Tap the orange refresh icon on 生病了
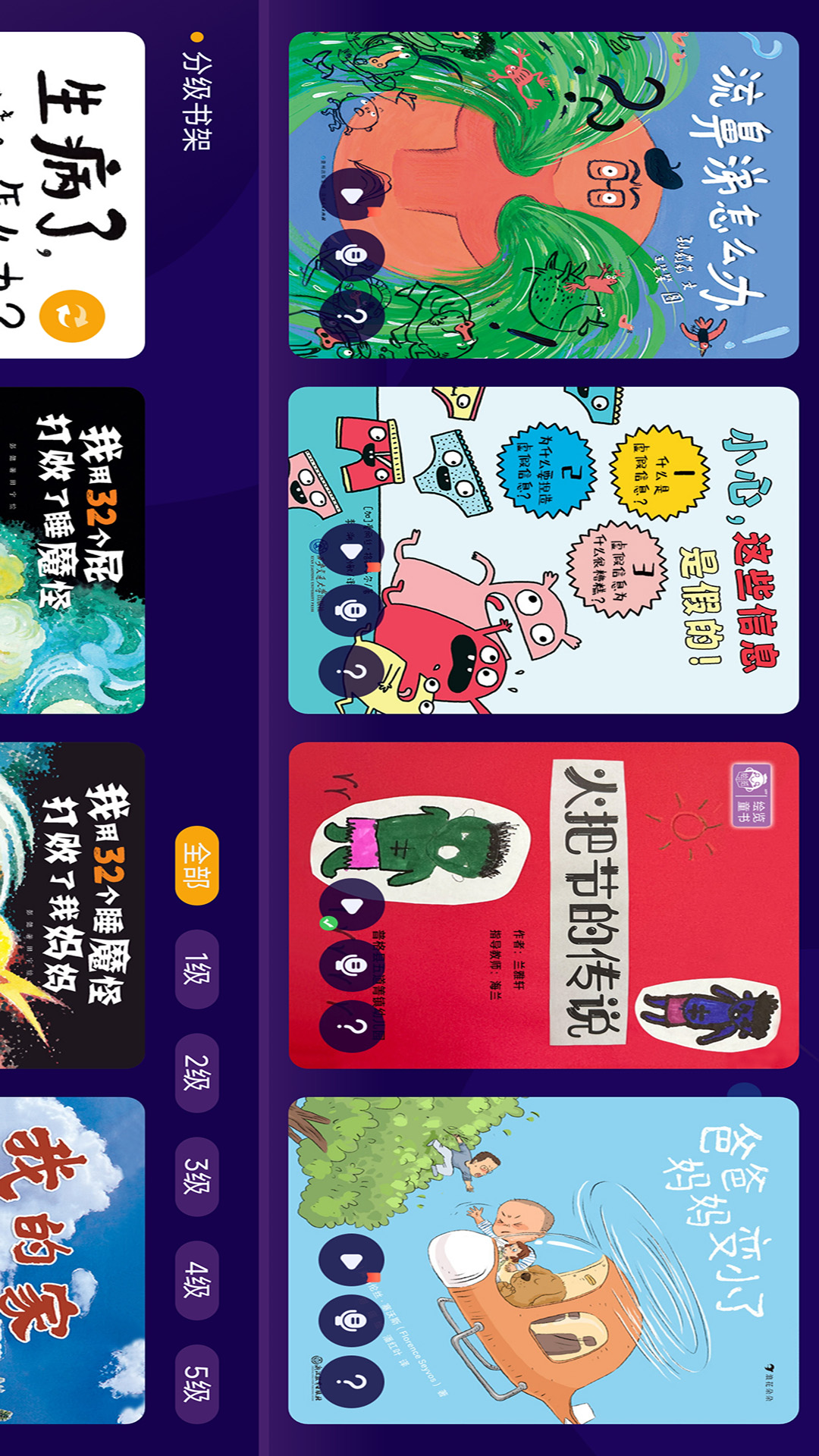Viewport: 819px width, 1456px height. coord(72,315)
